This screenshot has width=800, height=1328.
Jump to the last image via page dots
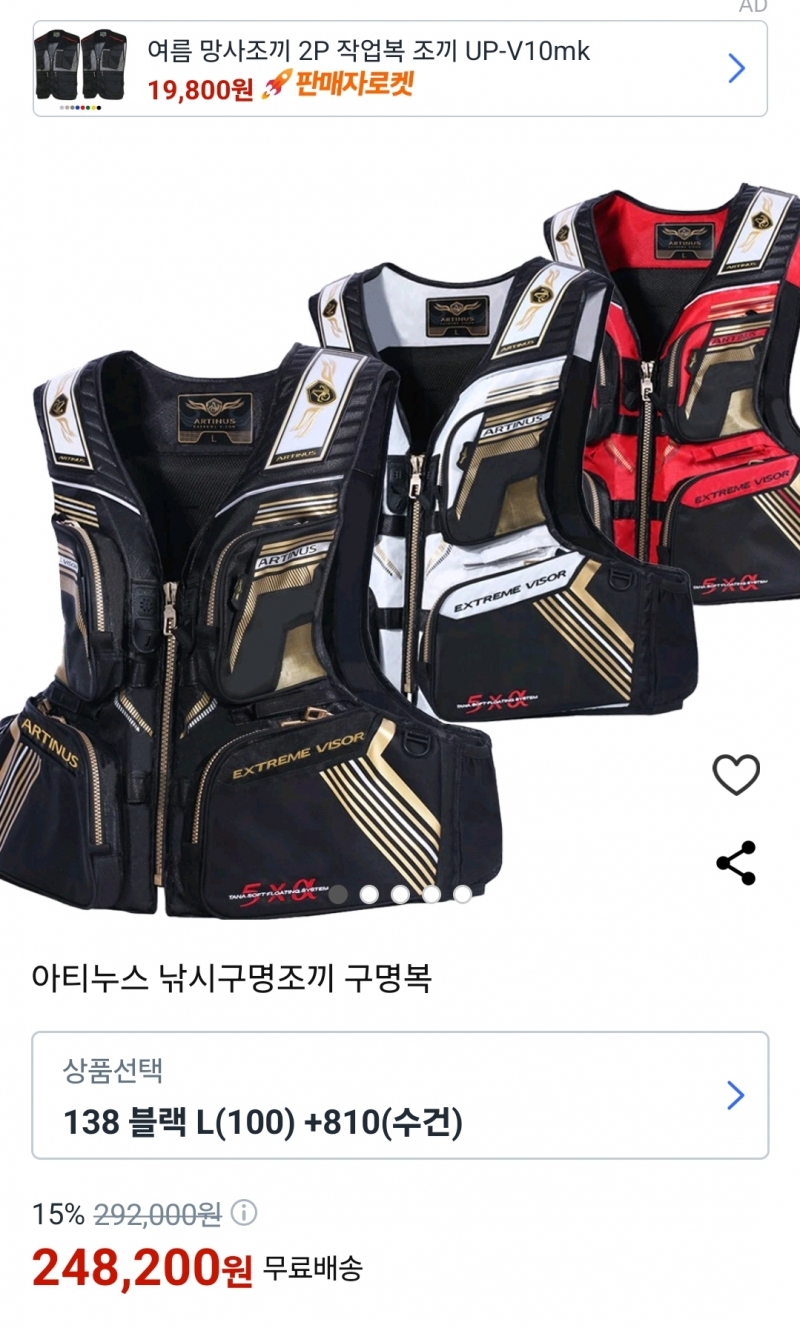coord(462,894)
